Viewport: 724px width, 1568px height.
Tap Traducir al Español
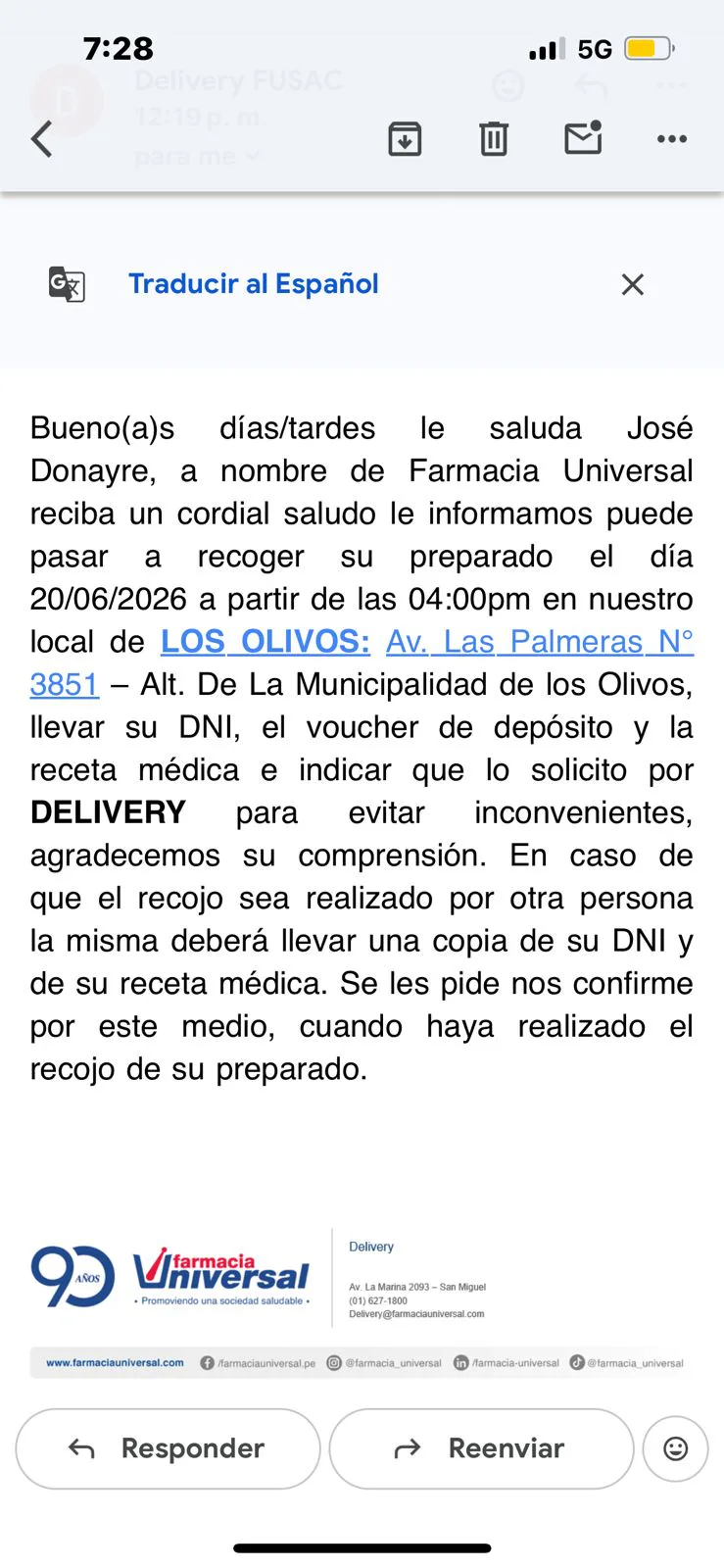[254, 284]
